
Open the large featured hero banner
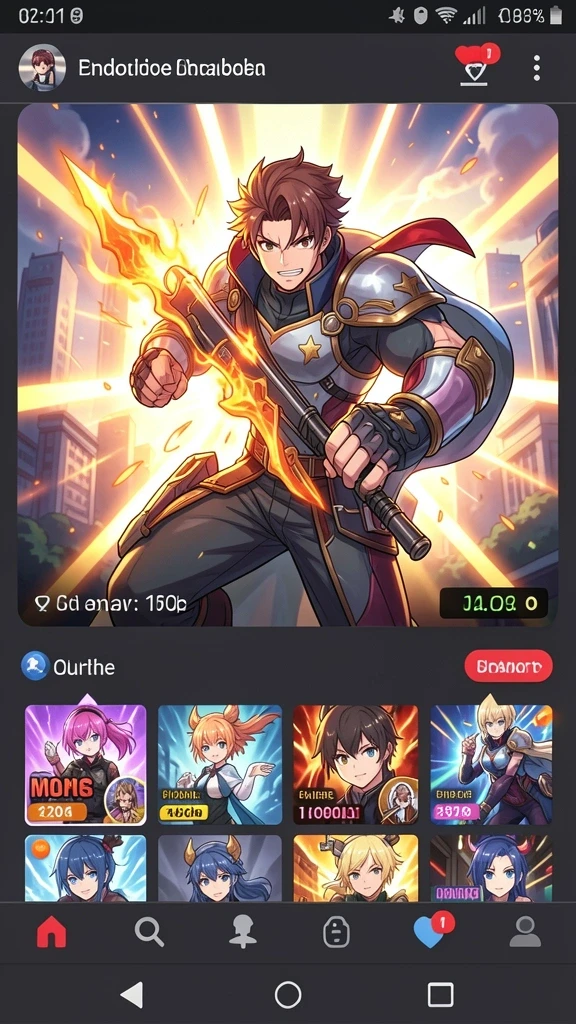click(287, 366)
